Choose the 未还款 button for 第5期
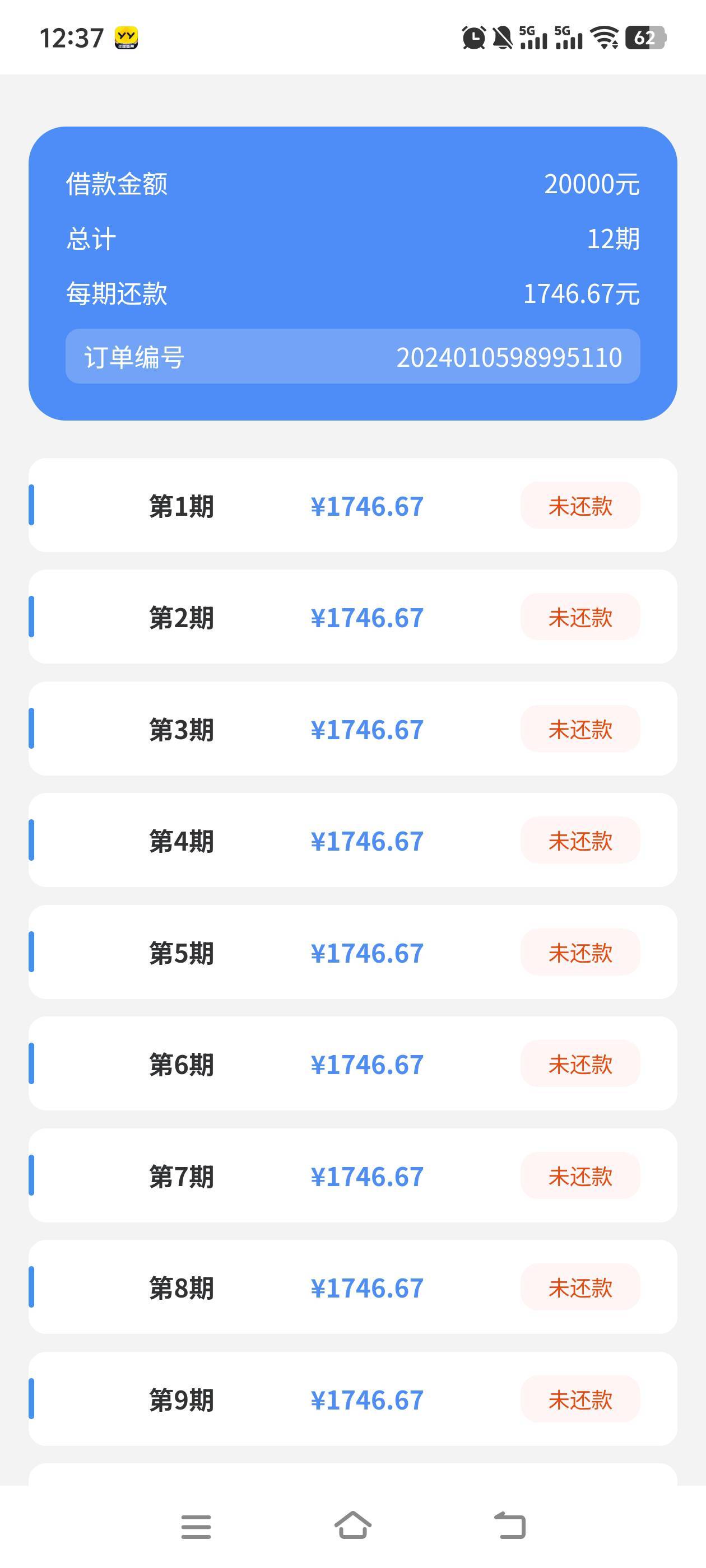The image size is (706, 1568). pos(580,953)
